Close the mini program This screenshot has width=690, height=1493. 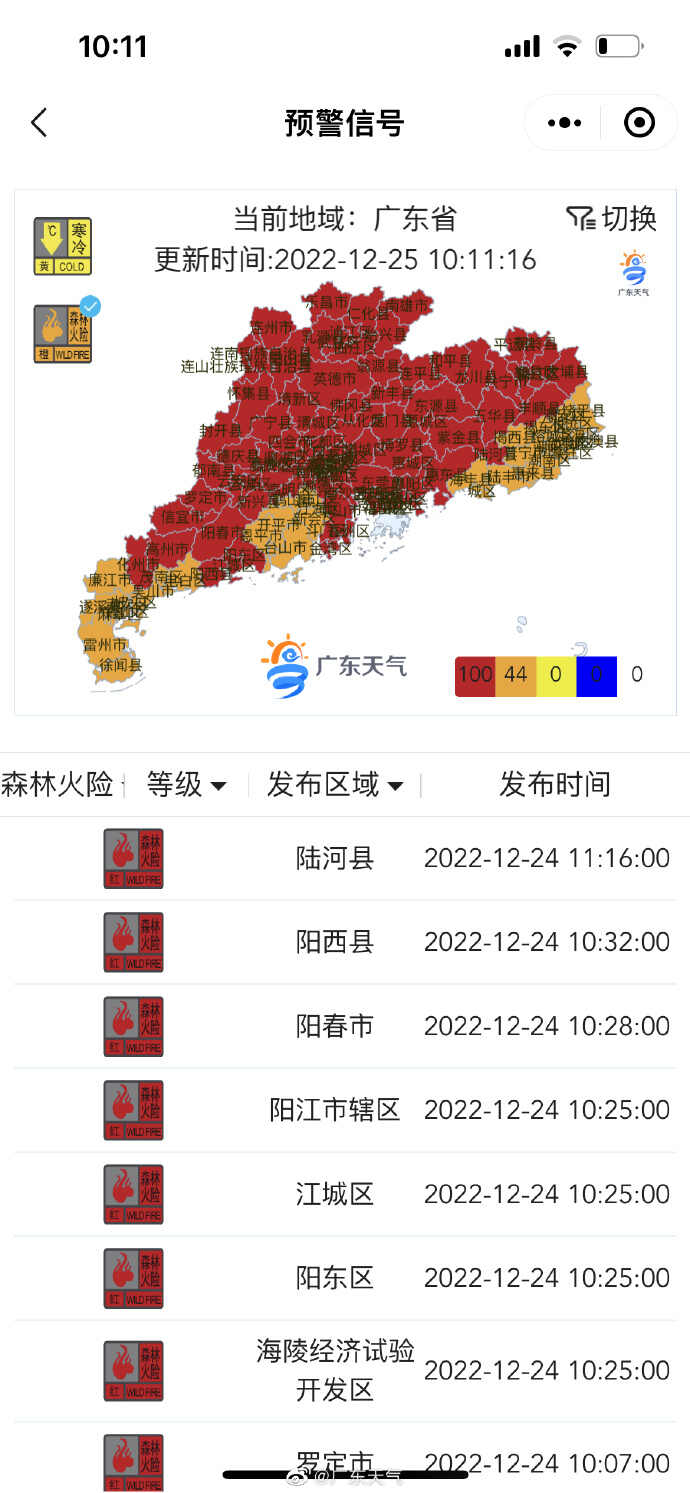click(x=639, y=123)
